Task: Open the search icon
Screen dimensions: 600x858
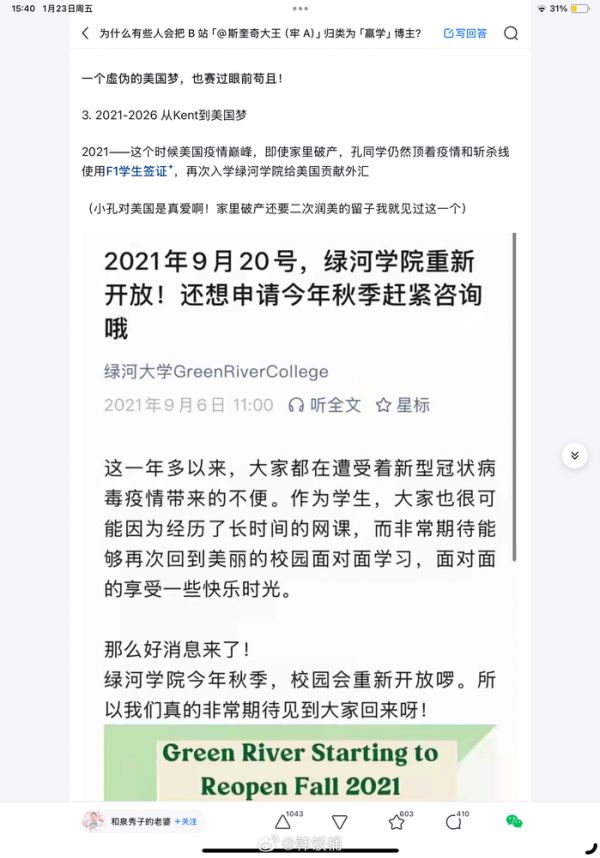Action: coord(511,33)
